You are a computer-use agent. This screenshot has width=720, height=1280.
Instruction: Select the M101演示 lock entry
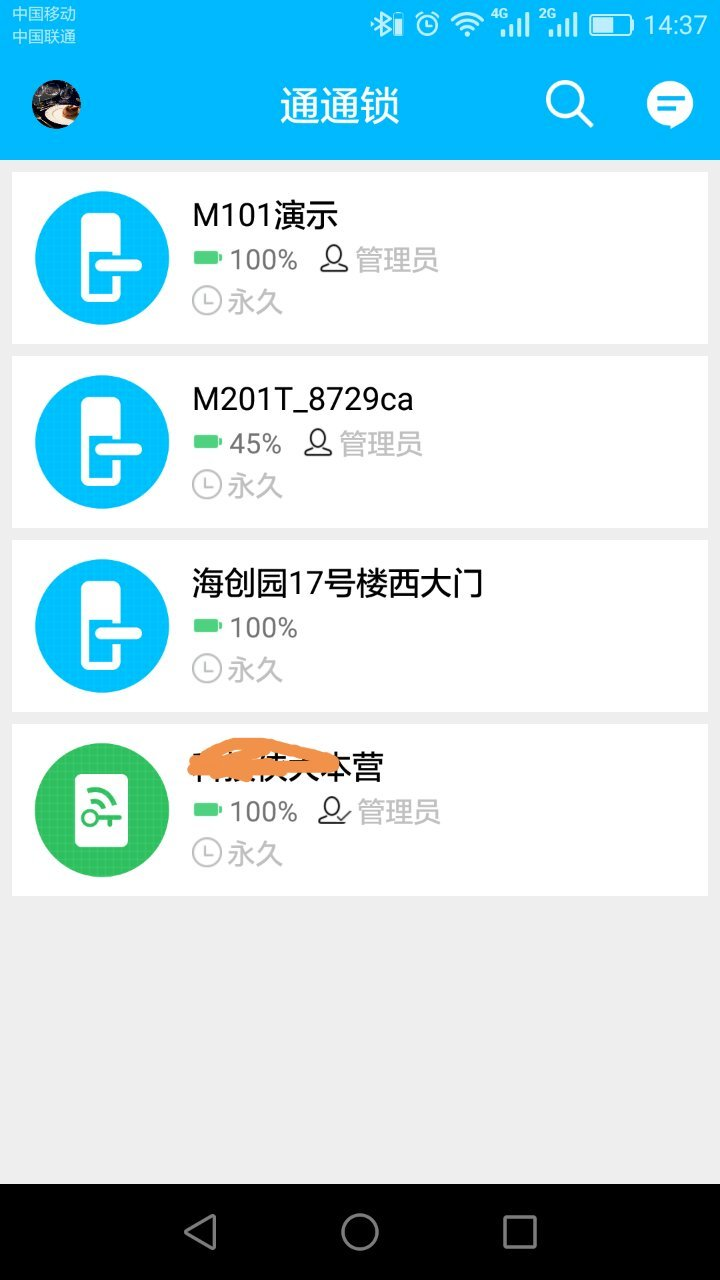(360, 257)
